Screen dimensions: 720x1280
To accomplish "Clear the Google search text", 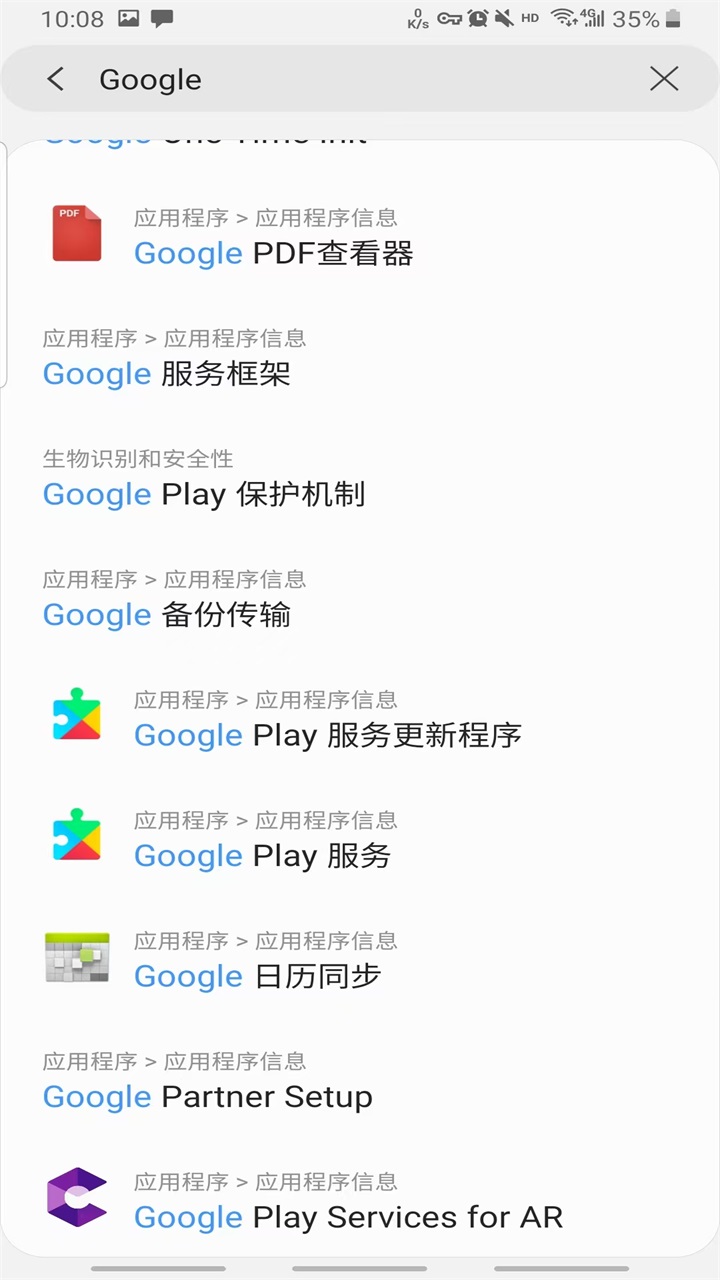I will [x=664, y=79].
